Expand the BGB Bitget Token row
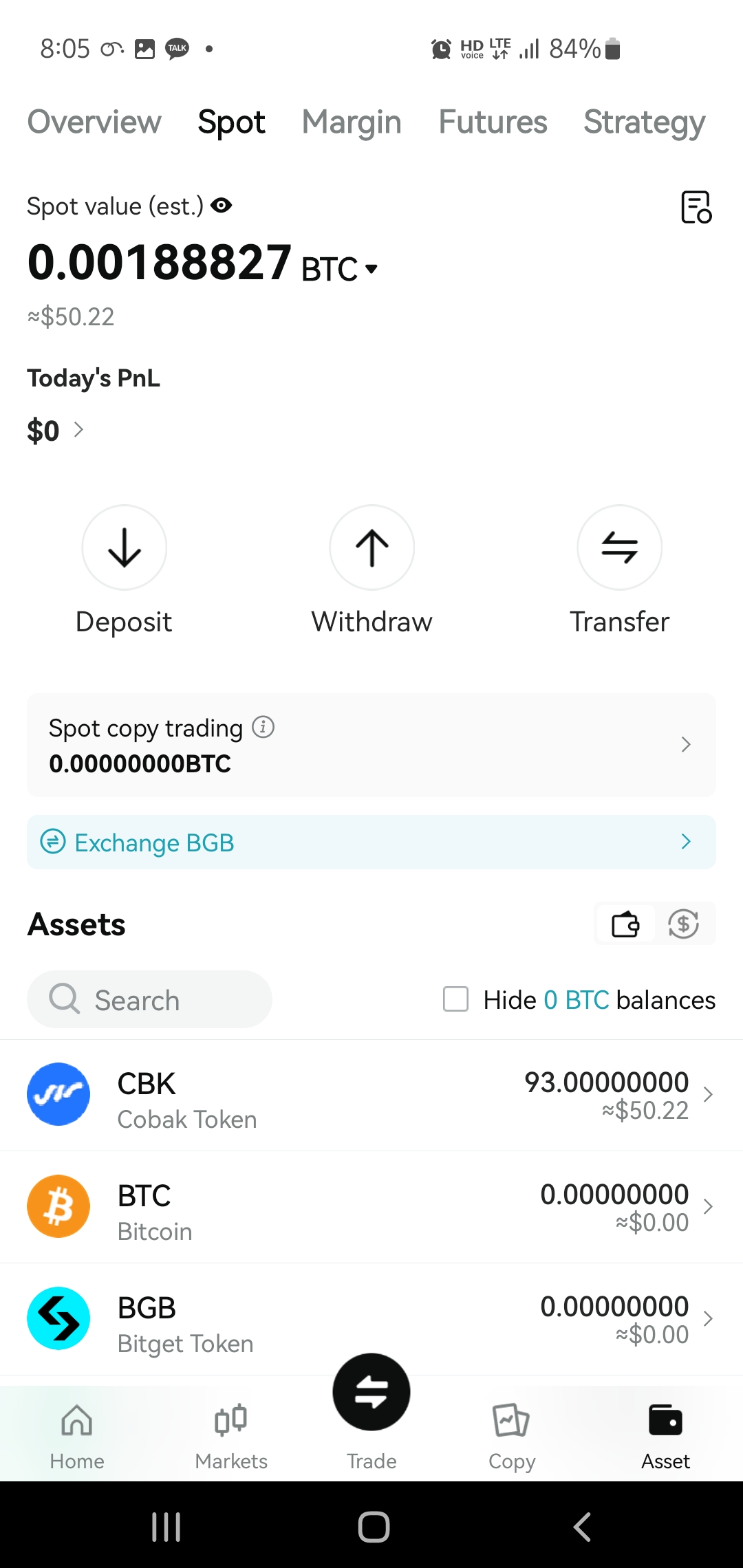Screen dimensions: 743x1568 (x=371, y=1319)
